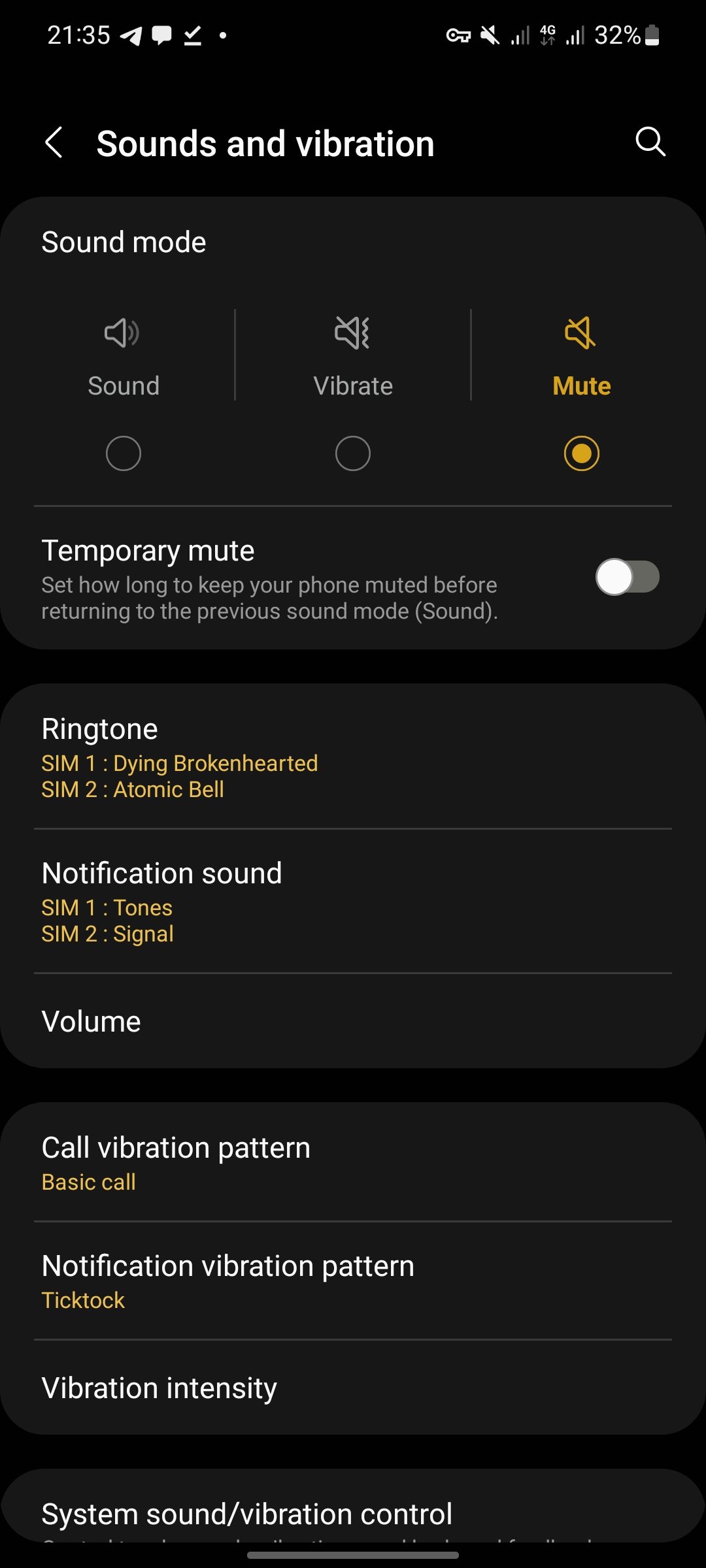Go back from Sounds and vibration
The image size is (706, 1568).
54,142
